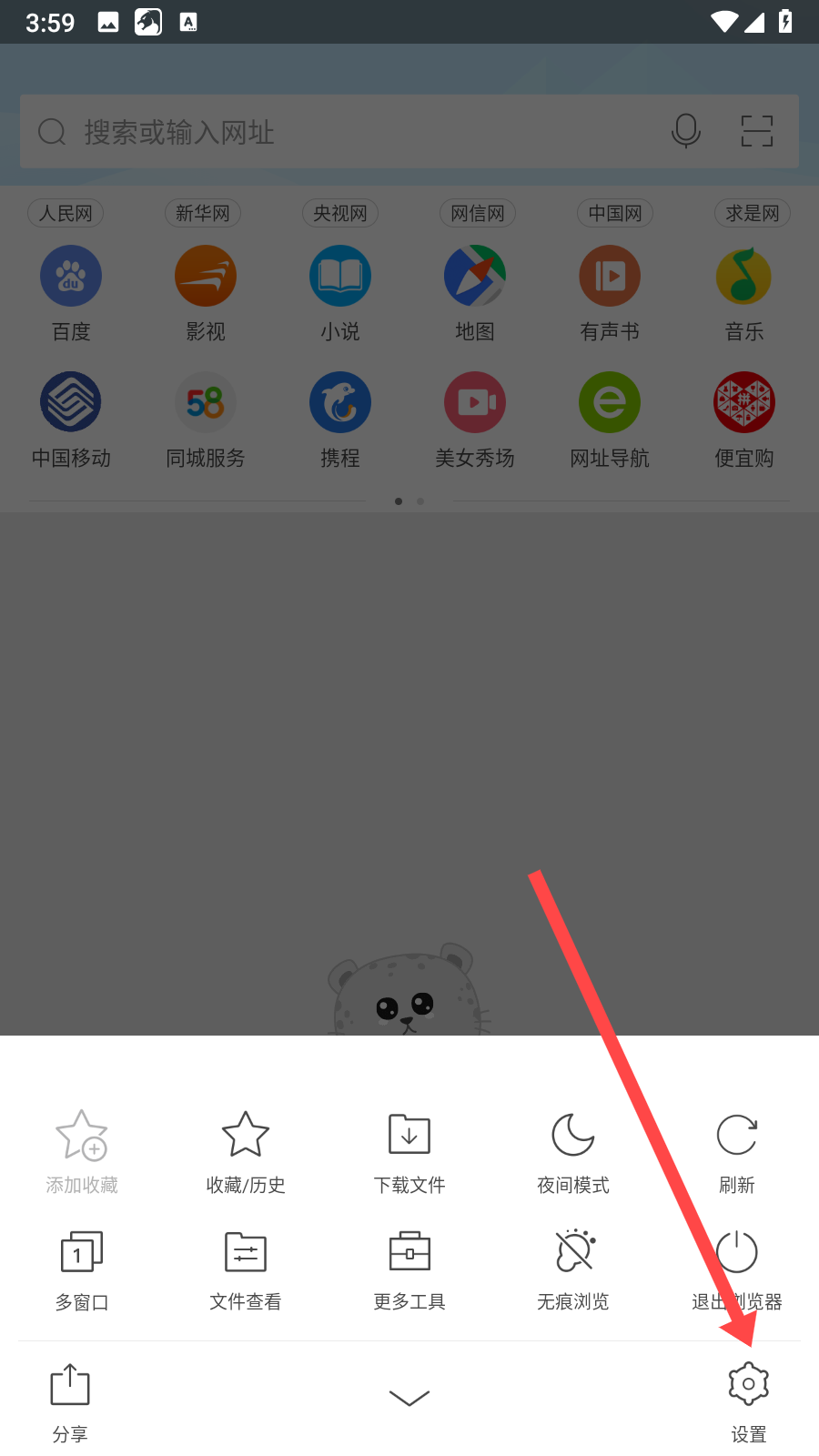Collapse the menu with the down chevron

click(x=409, y=1399)
